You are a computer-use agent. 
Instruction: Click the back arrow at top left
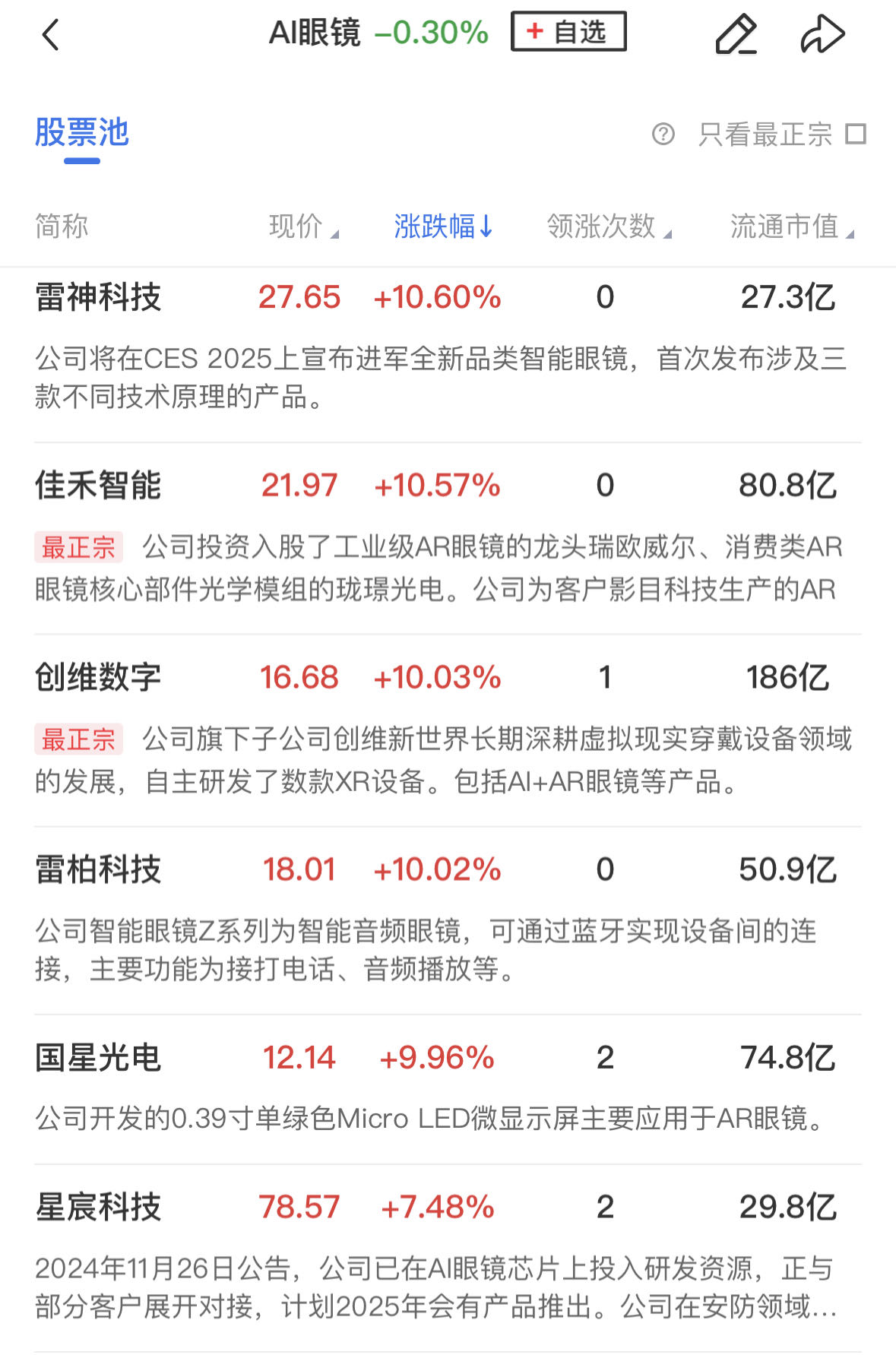pyautogui.click(x=50, y=34)
